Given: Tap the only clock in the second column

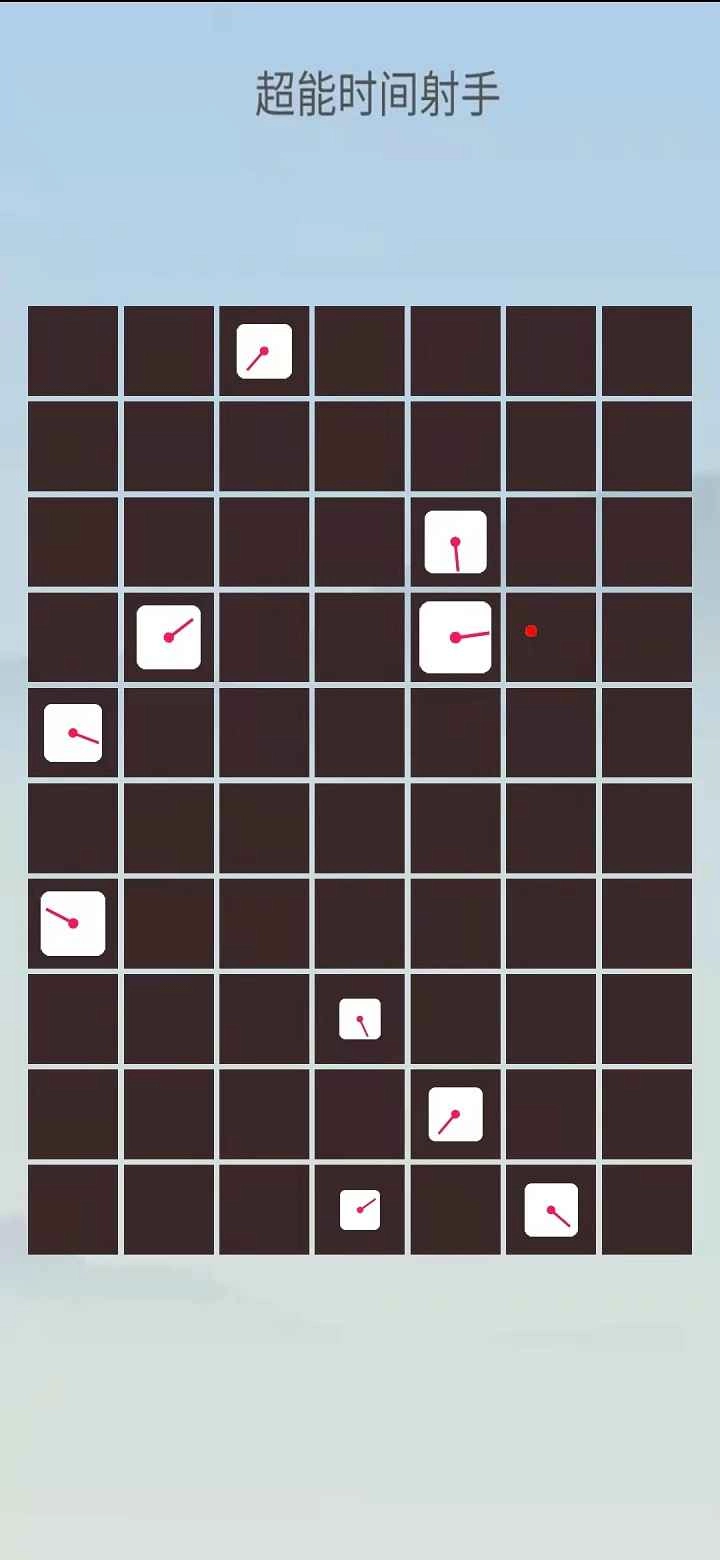Looking at the screenshot, I should (x=169, y=637).
